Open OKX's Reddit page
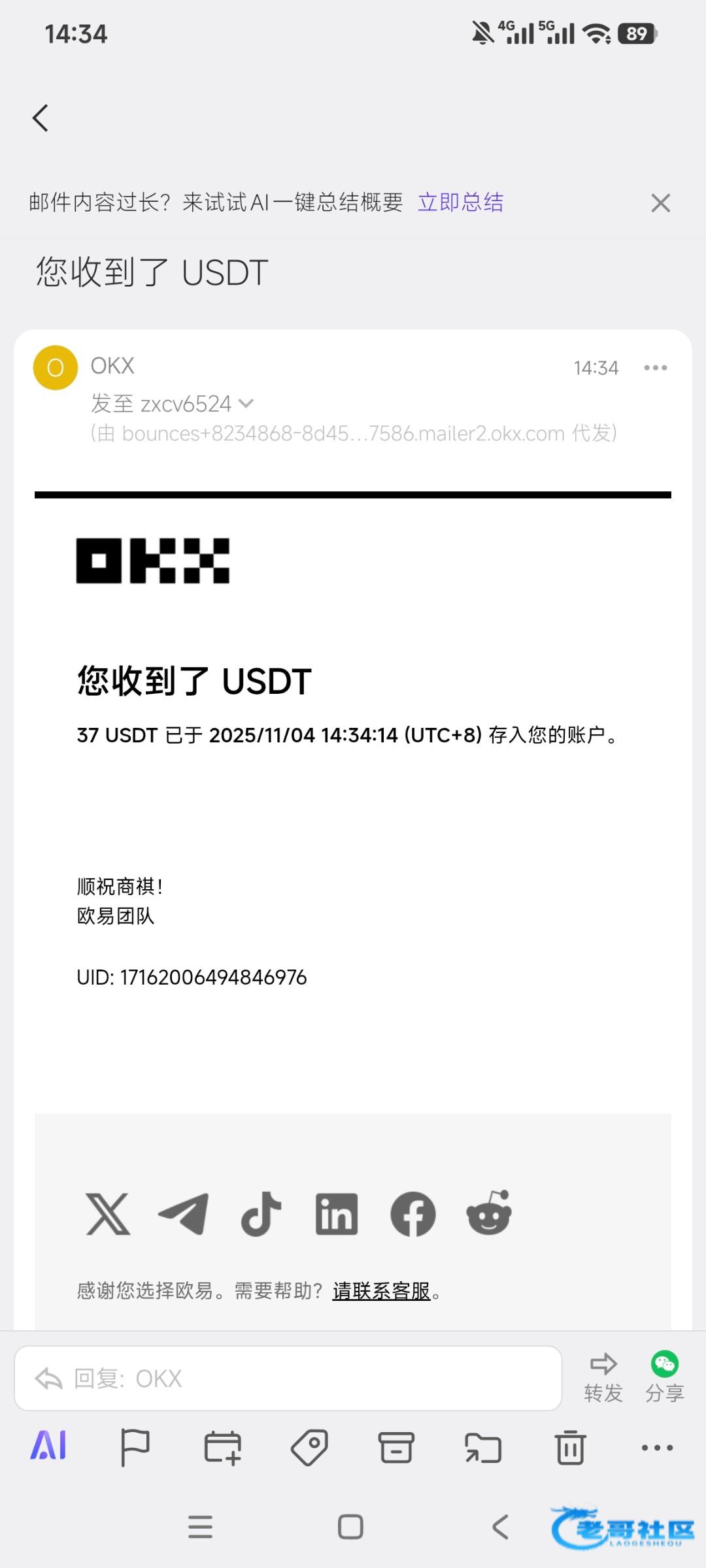This screenshot has height=1568, width=706. coord(488,1213)
